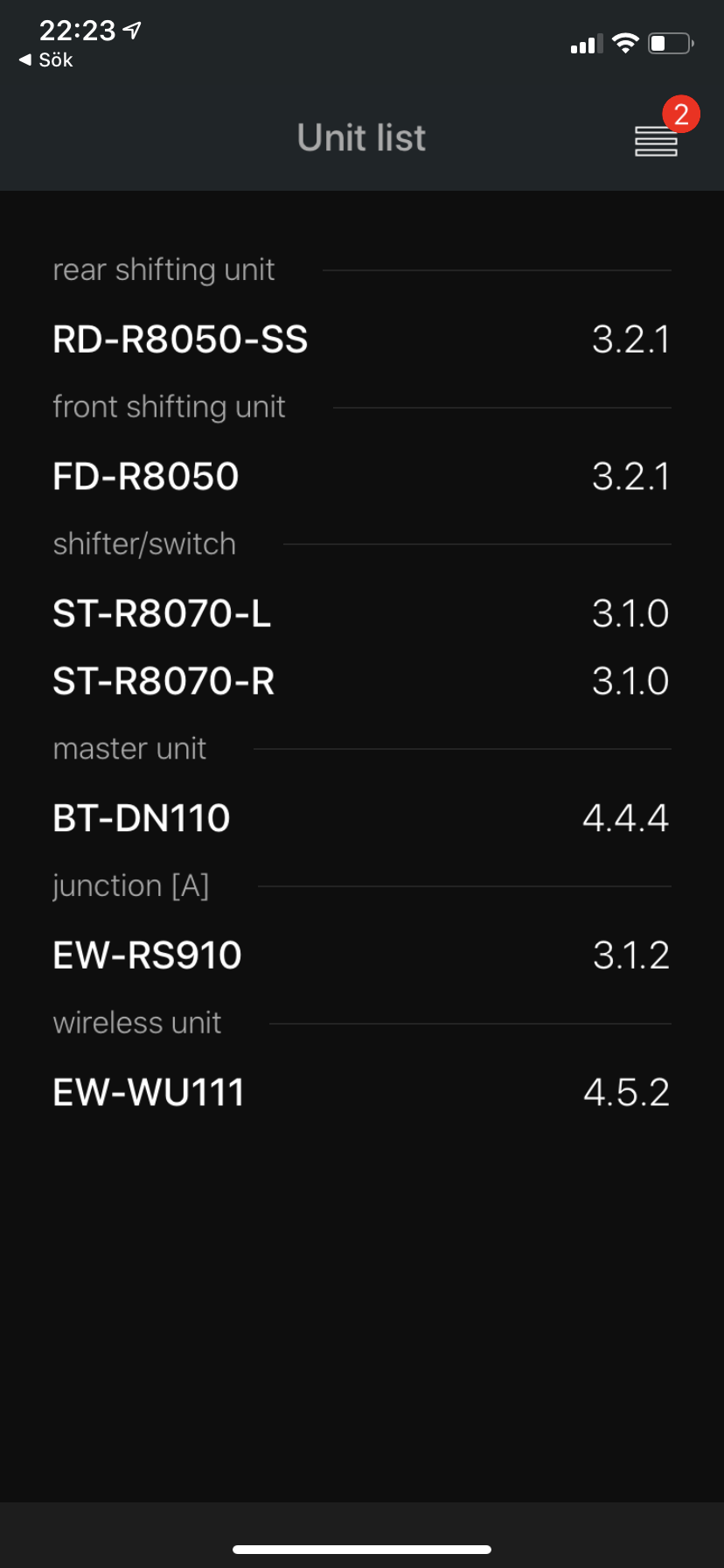
Task: Return to the Sök app
Action: click(x=45, y=60)
